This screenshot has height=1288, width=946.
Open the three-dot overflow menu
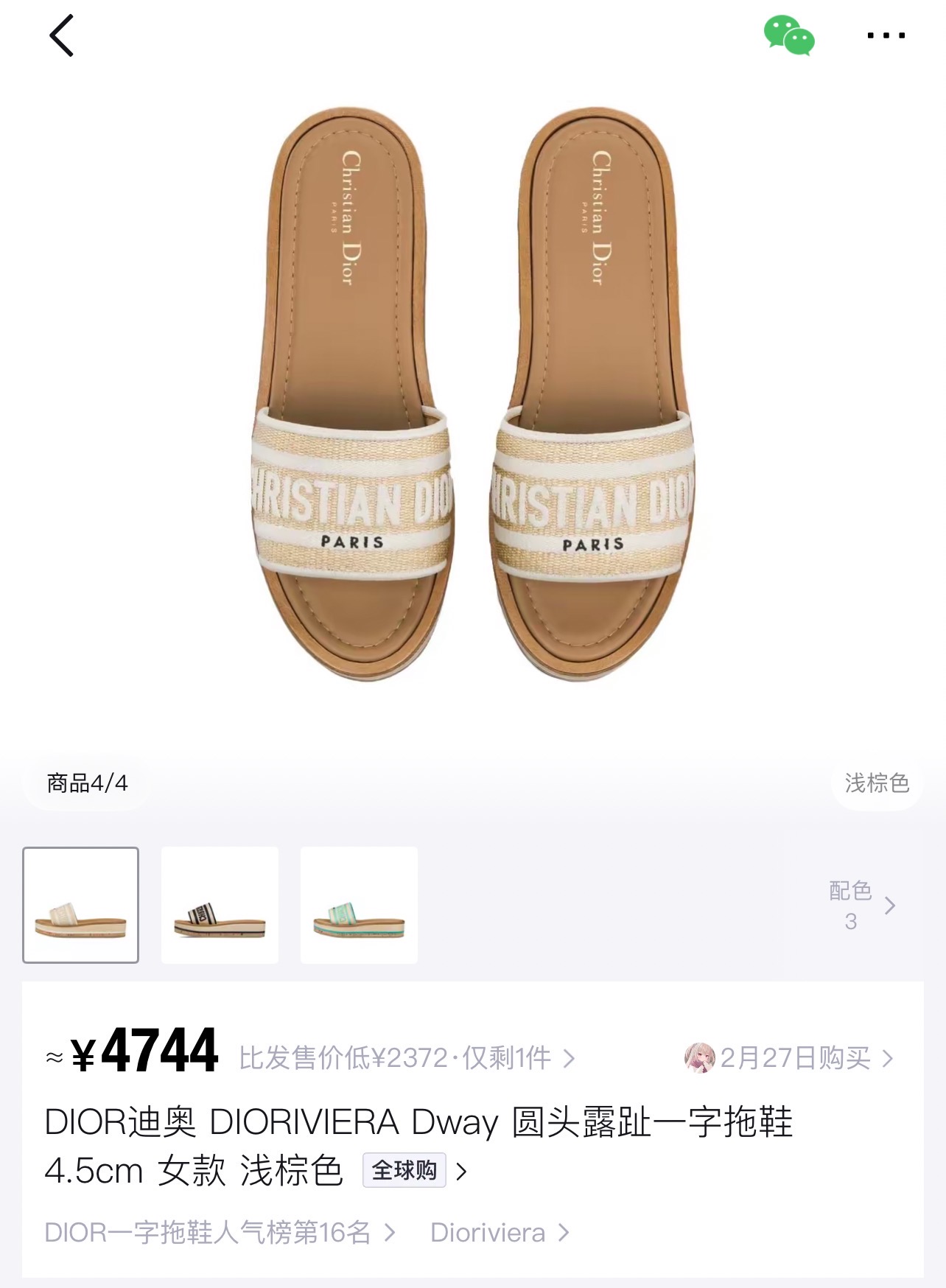(x=886, y=35)
